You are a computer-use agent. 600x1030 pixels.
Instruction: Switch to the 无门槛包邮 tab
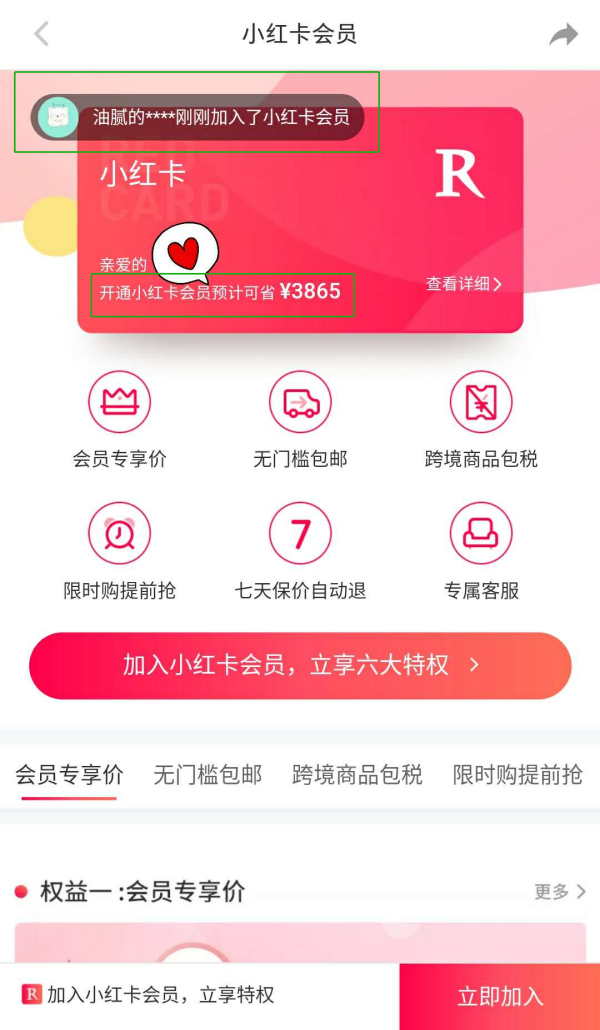(x=207, y=775)
